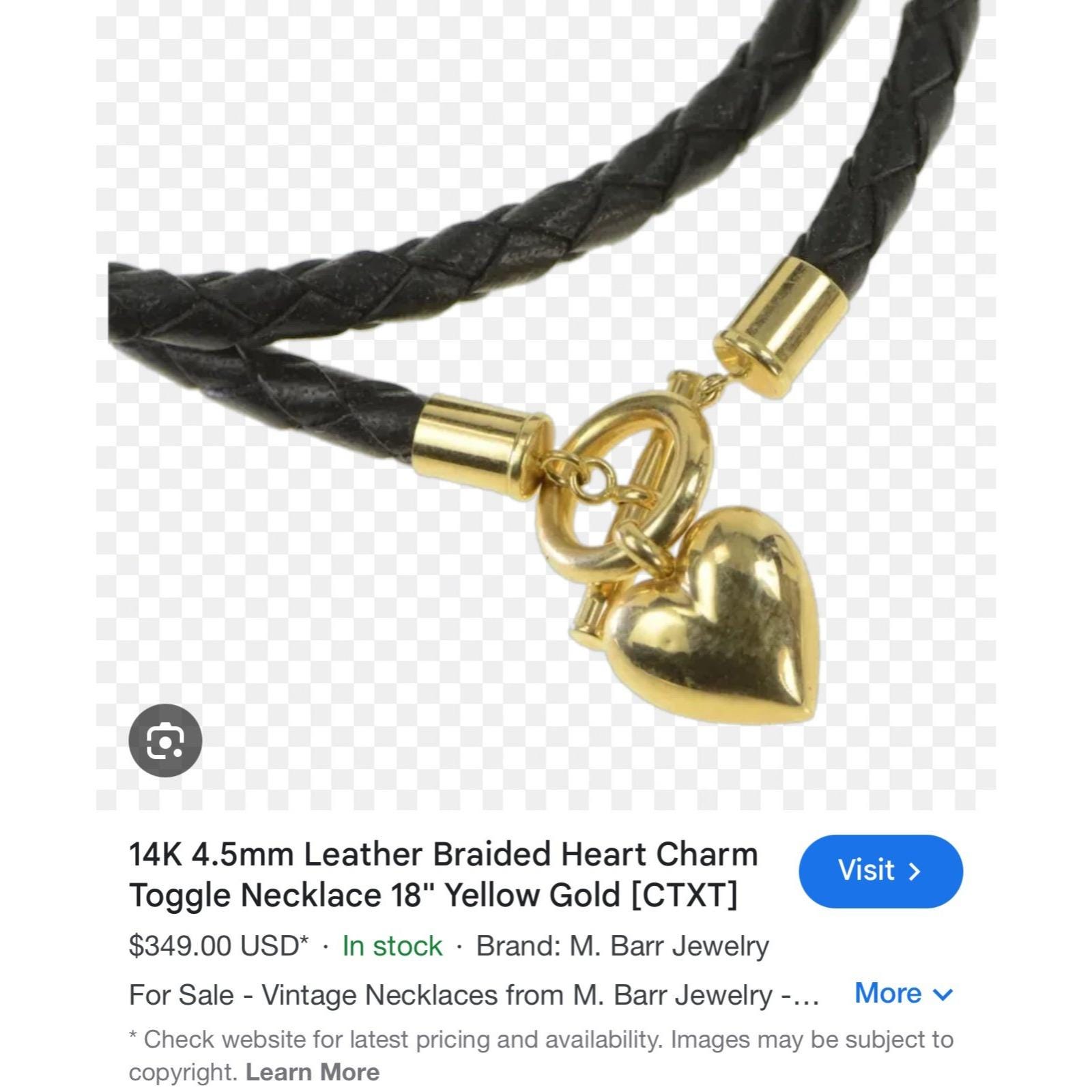Expand the description with More

point(902,994)
